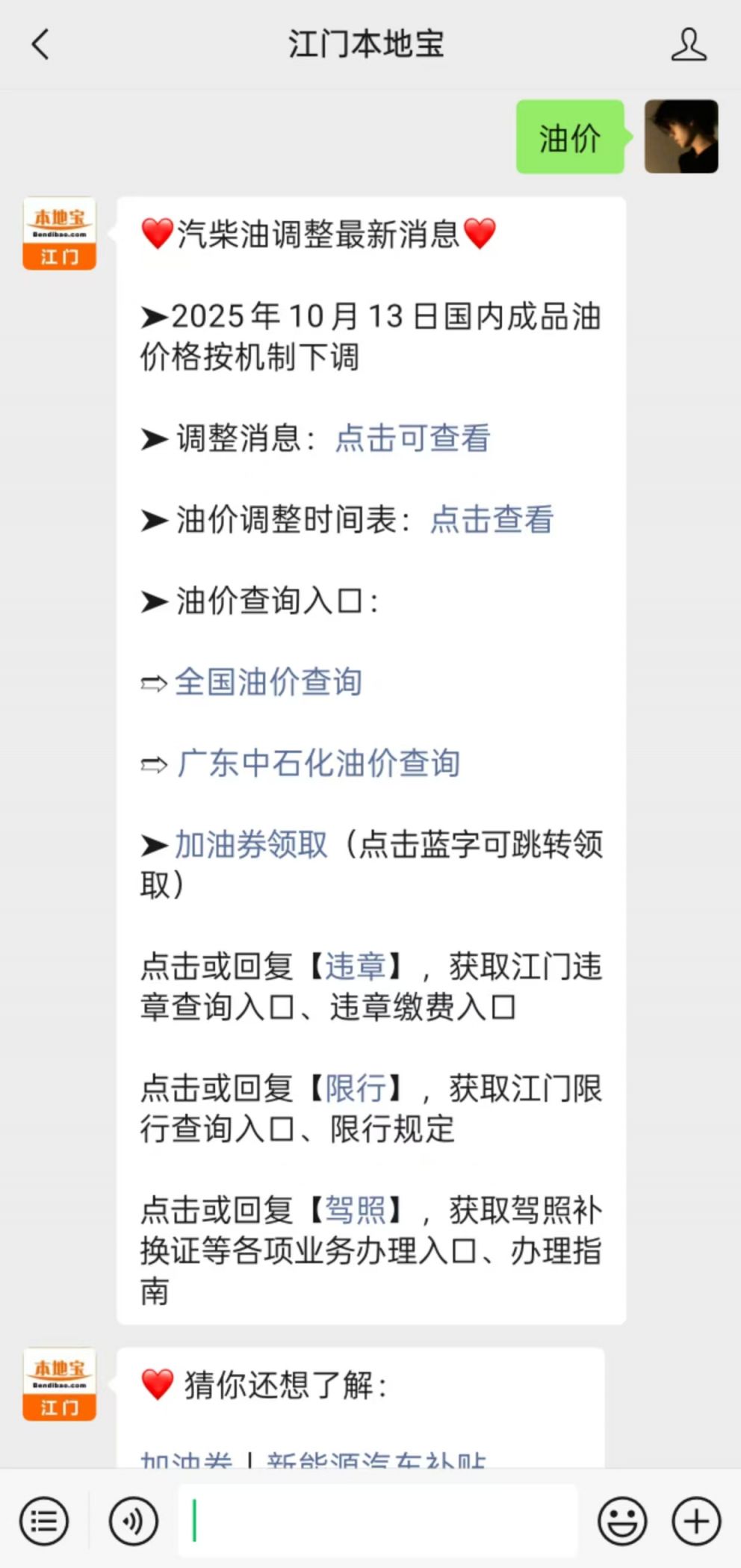This screenshot has width=741, height=1568.
Task: Focus the message text field
Action: [x=377, y=1521]
